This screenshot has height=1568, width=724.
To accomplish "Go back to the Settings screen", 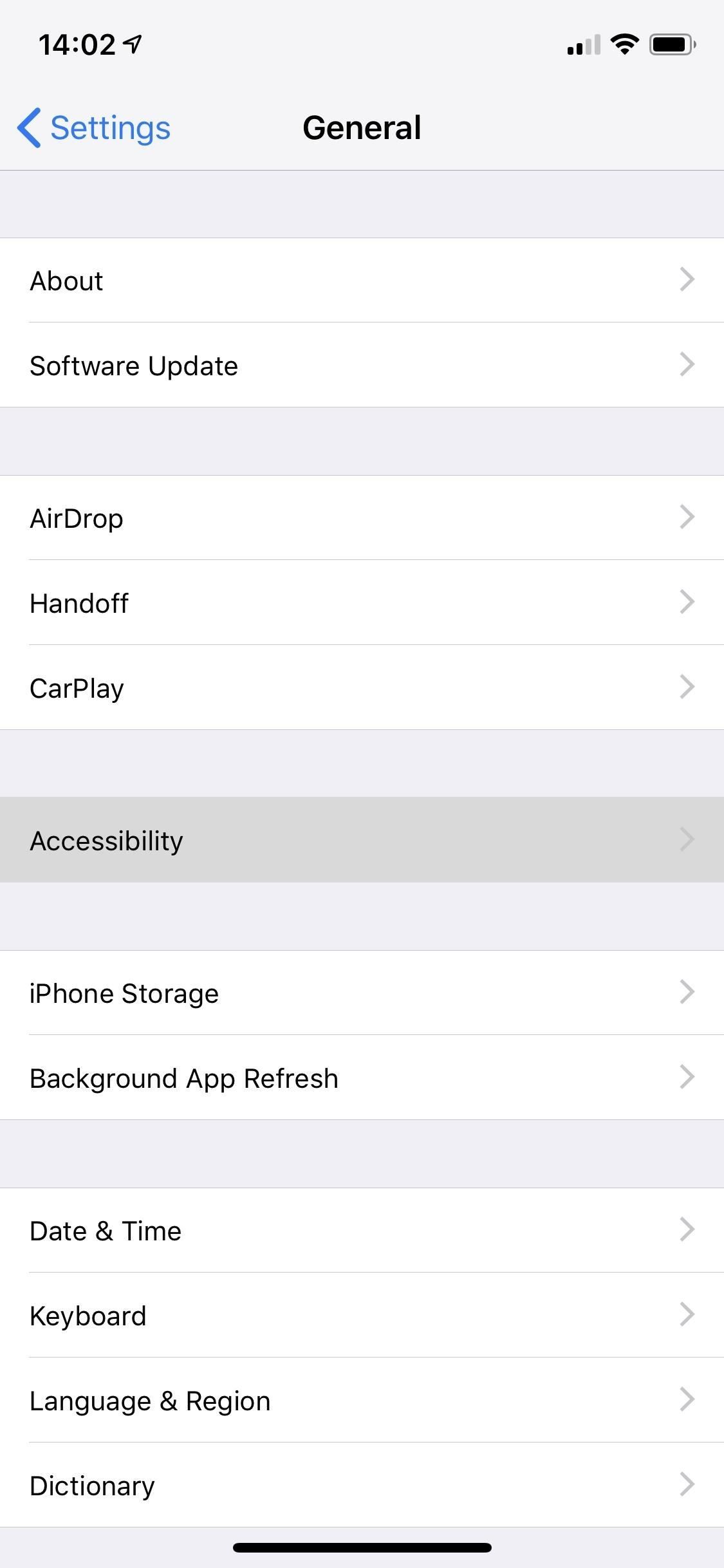I will coord(93,127).
